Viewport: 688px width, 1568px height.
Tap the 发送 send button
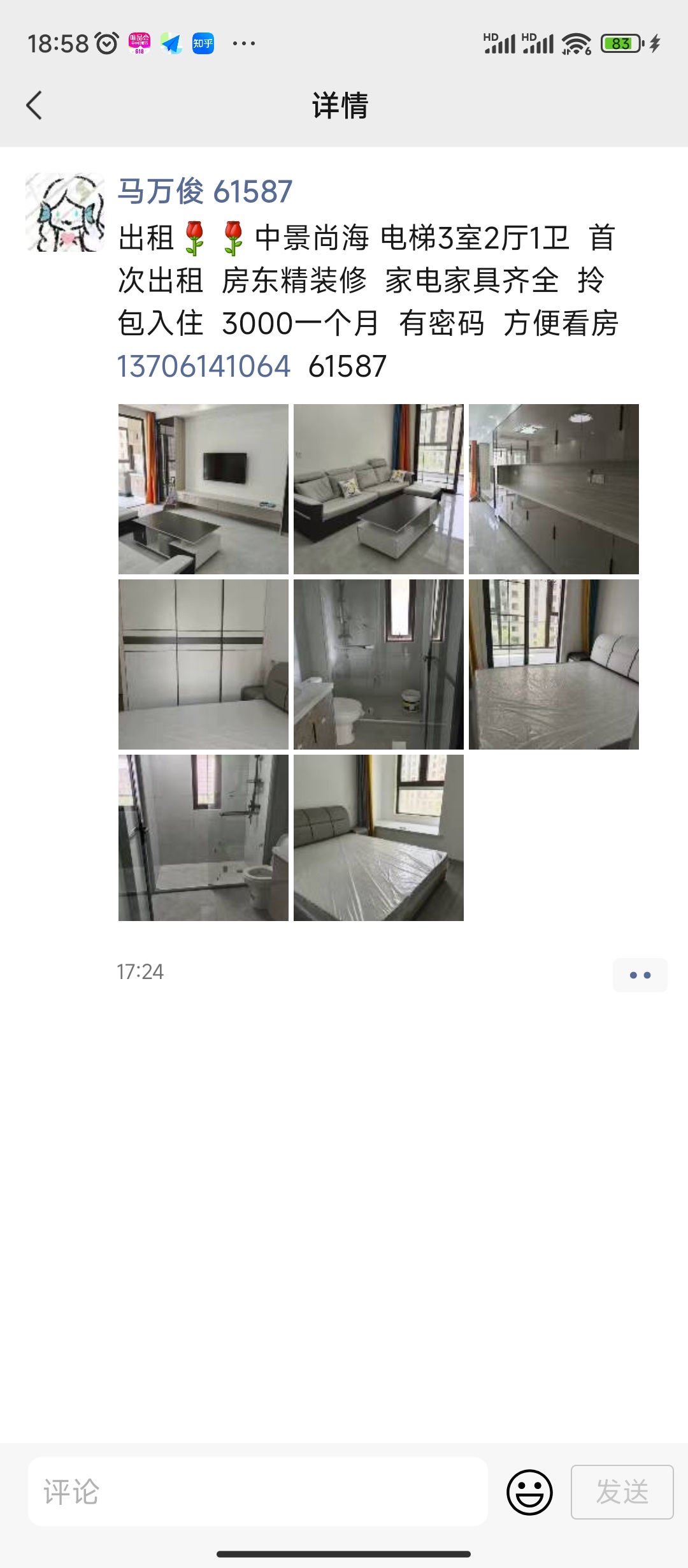point(622,1492)
